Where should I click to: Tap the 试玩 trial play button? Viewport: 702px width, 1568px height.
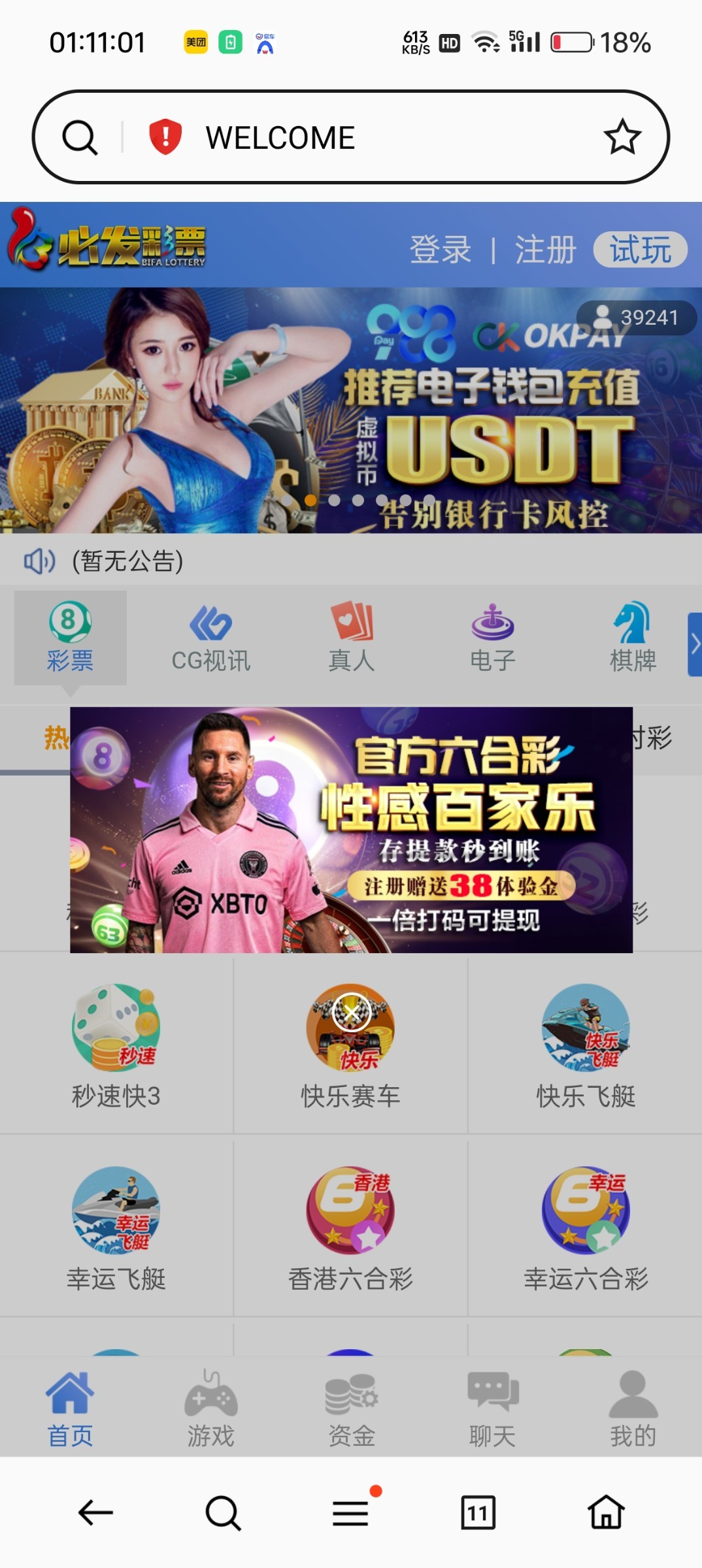click(640, 250)
